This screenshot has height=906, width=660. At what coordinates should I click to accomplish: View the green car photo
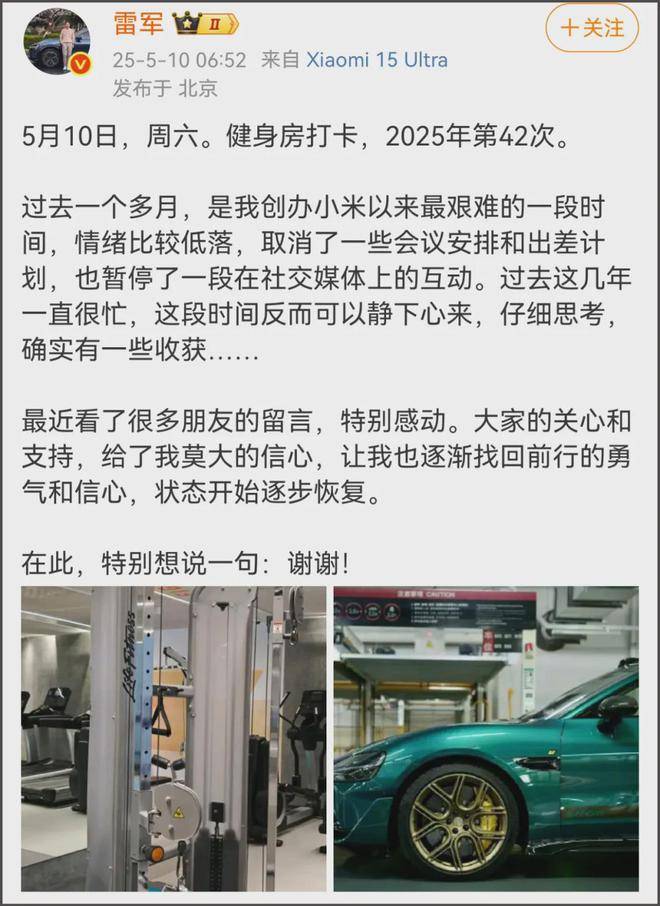[x=486, y=738]
